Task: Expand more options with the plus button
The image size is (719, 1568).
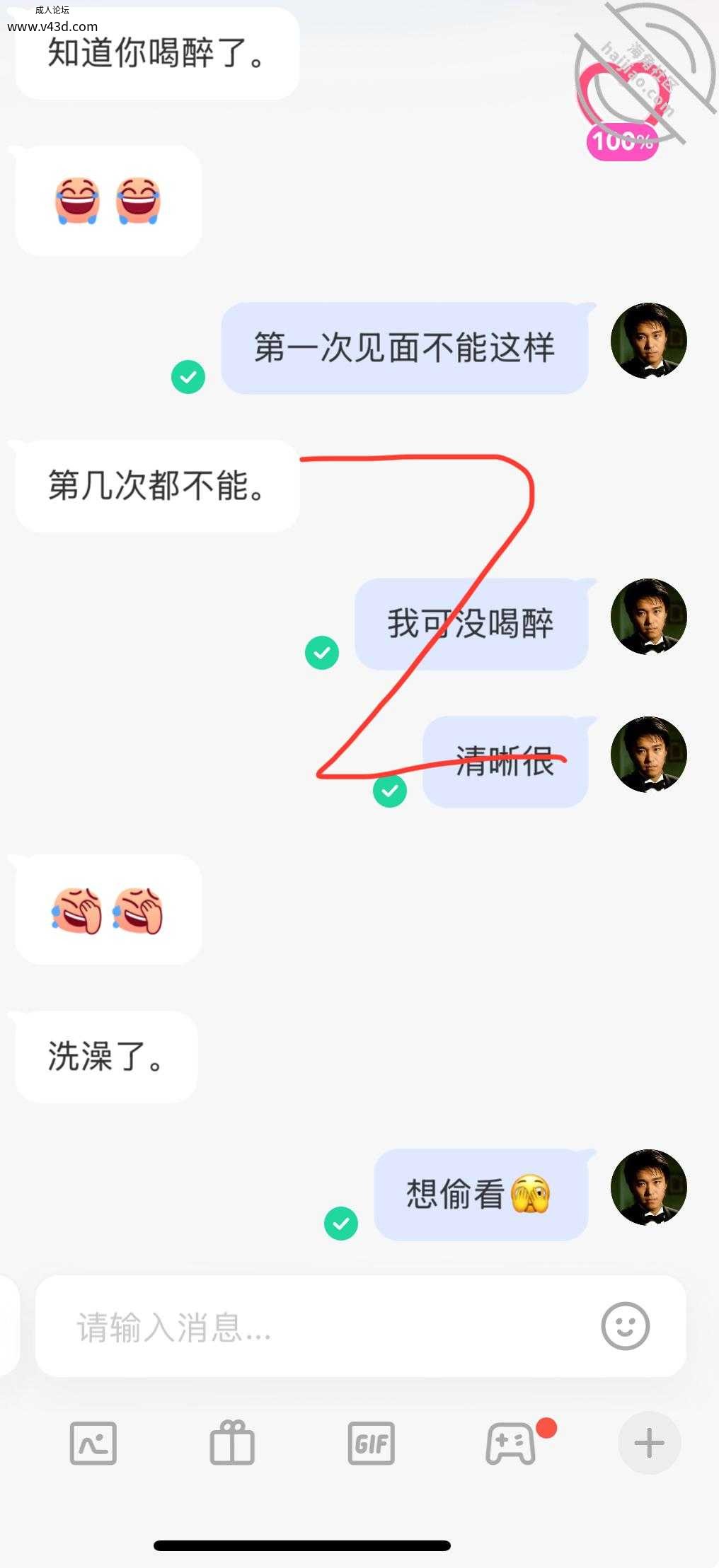Action: pos(649,1443)
